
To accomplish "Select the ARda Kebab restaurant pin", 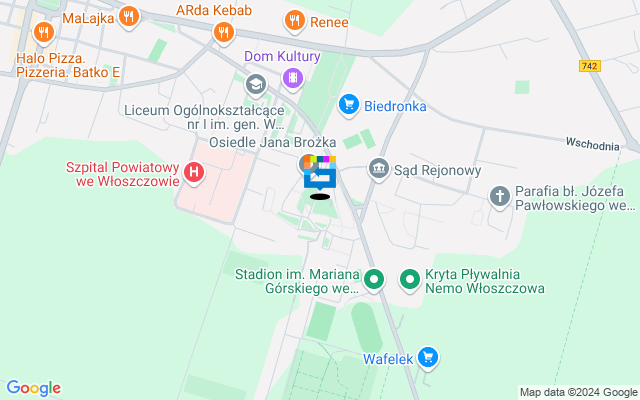I will click(222, 31).
